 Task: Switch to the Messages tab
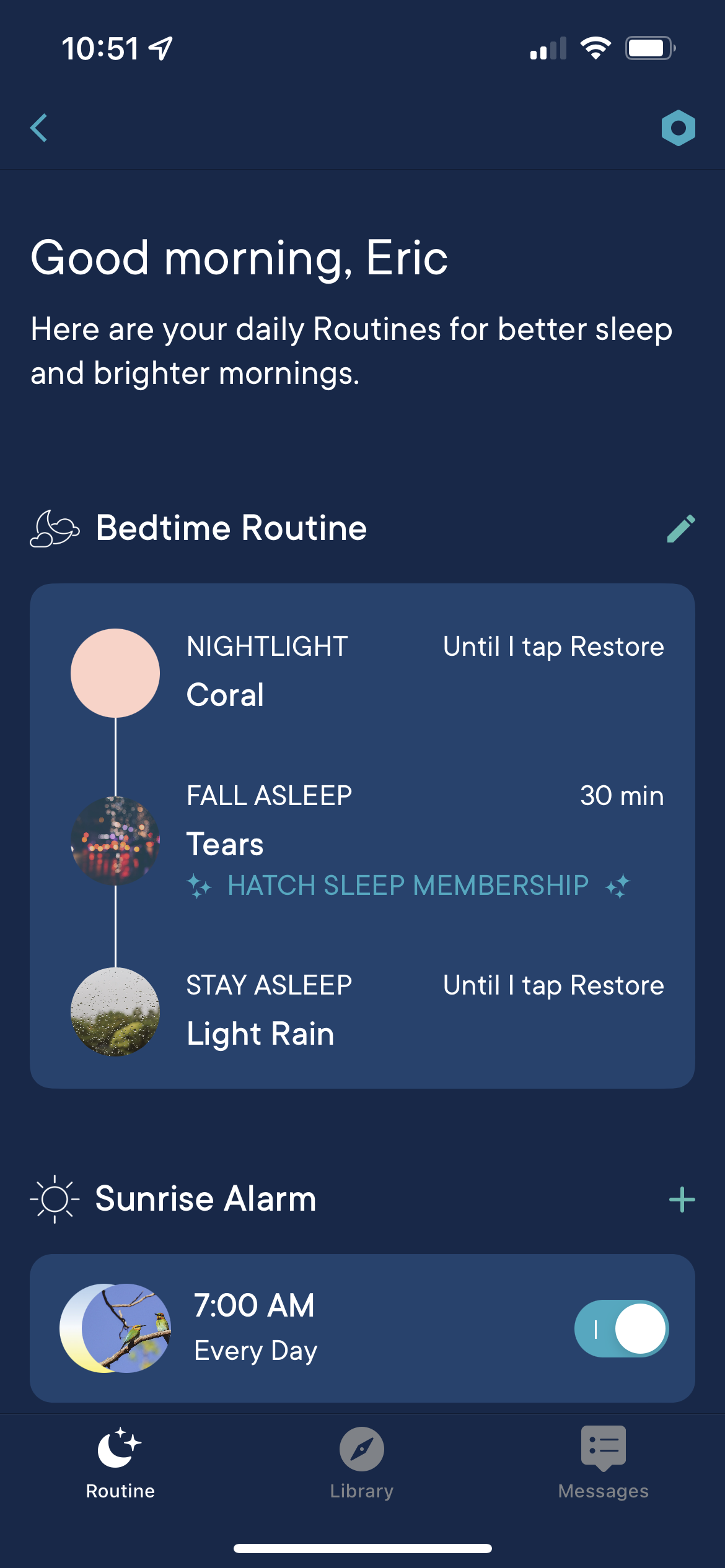tap(603, 1464)
